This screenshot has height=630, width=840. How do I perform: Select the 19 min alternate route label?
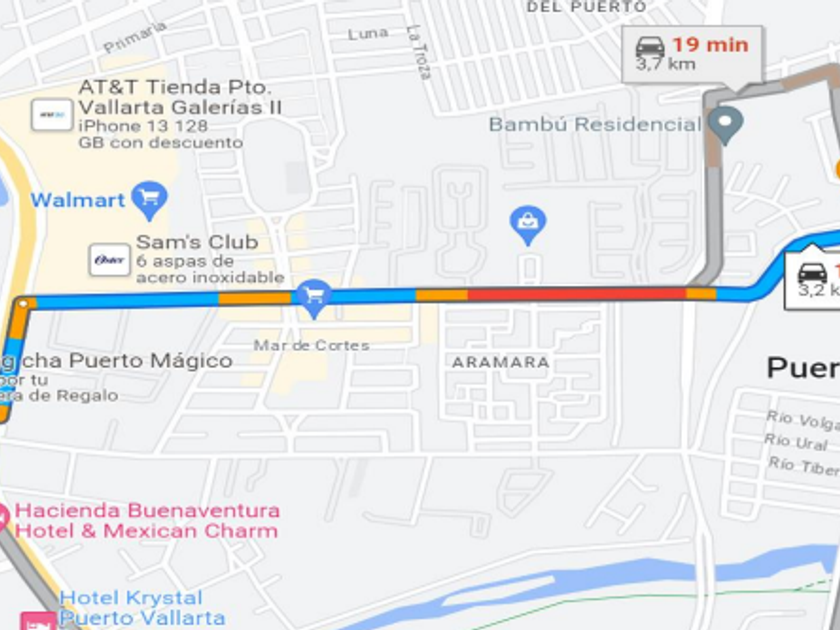point(692,54)
